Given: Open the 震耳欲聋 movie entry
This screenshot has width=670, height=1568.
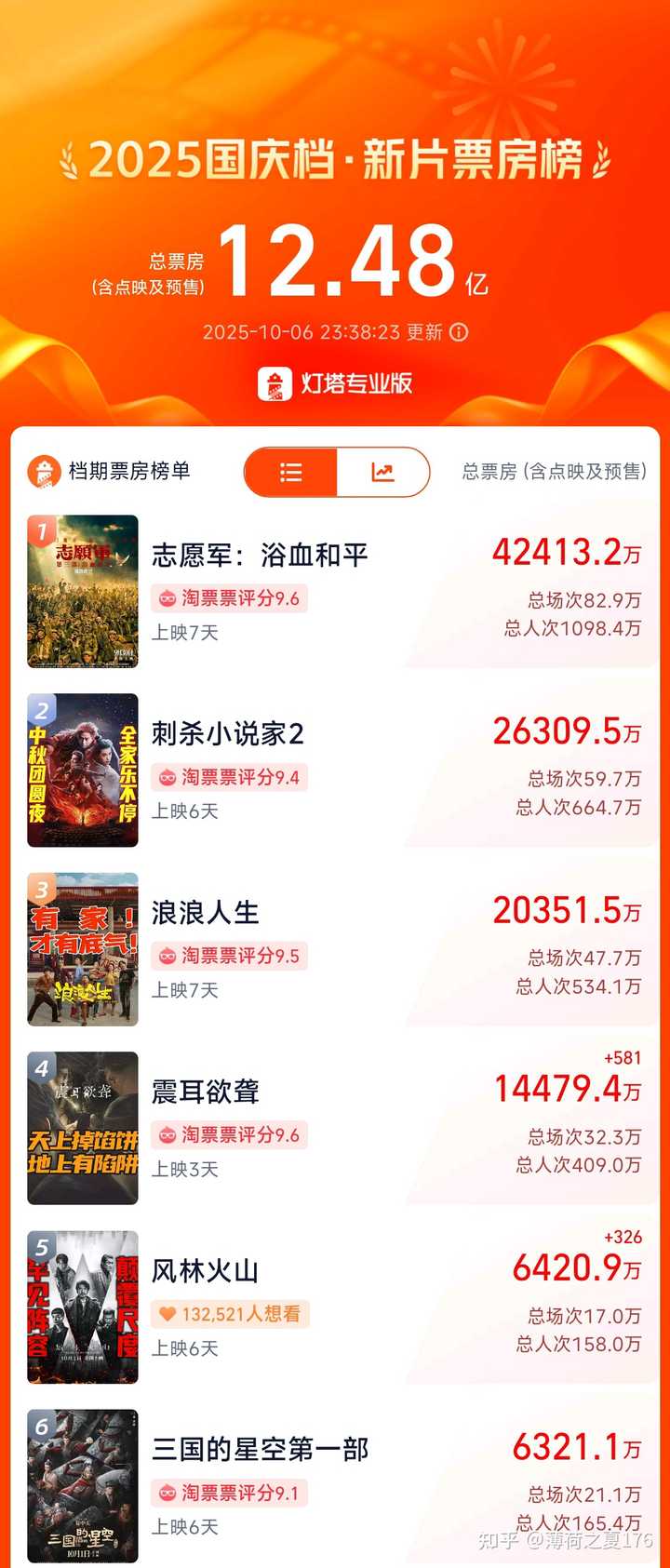Looking at the screenshot, I should [206, 1092].
